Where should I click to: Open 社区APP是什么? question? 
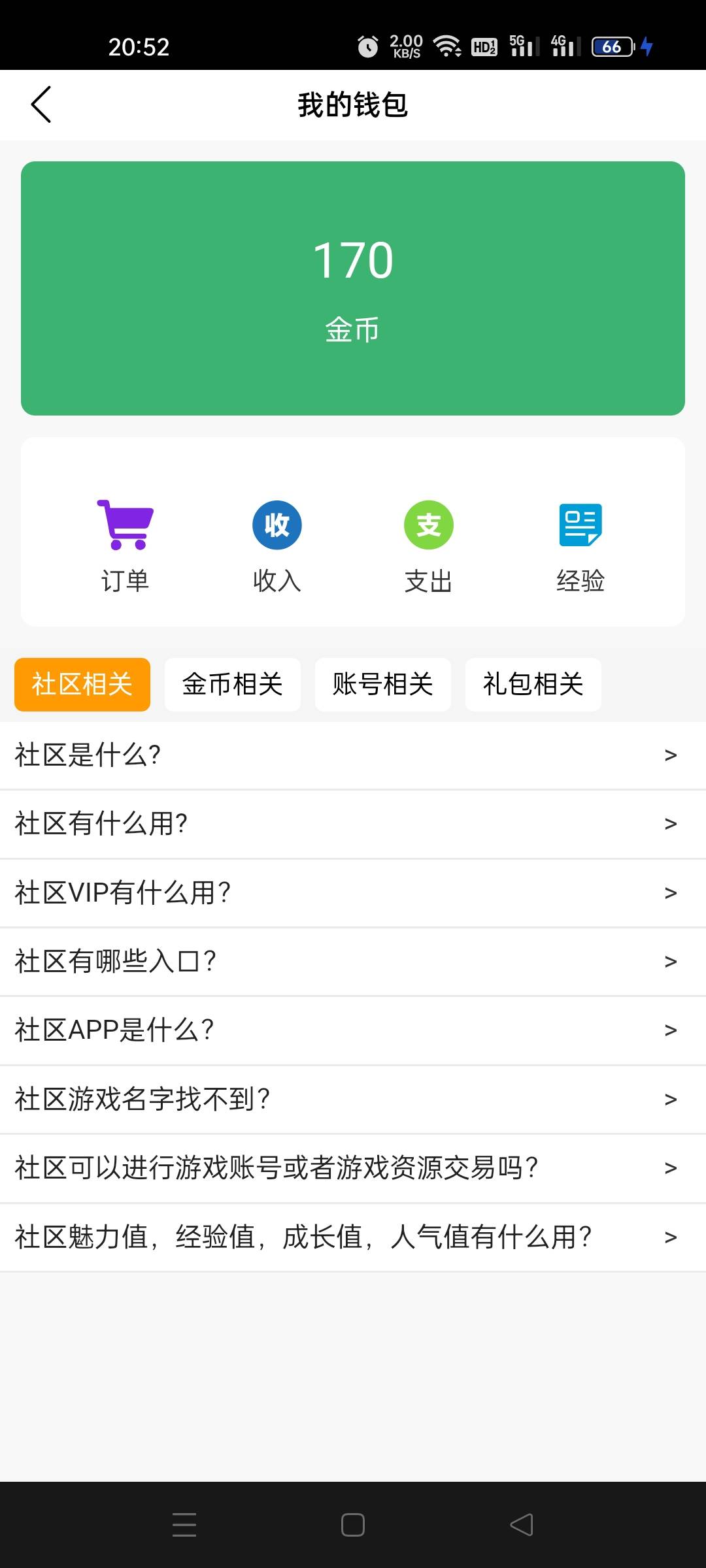pyautogui.click(x=353, y=1030)
